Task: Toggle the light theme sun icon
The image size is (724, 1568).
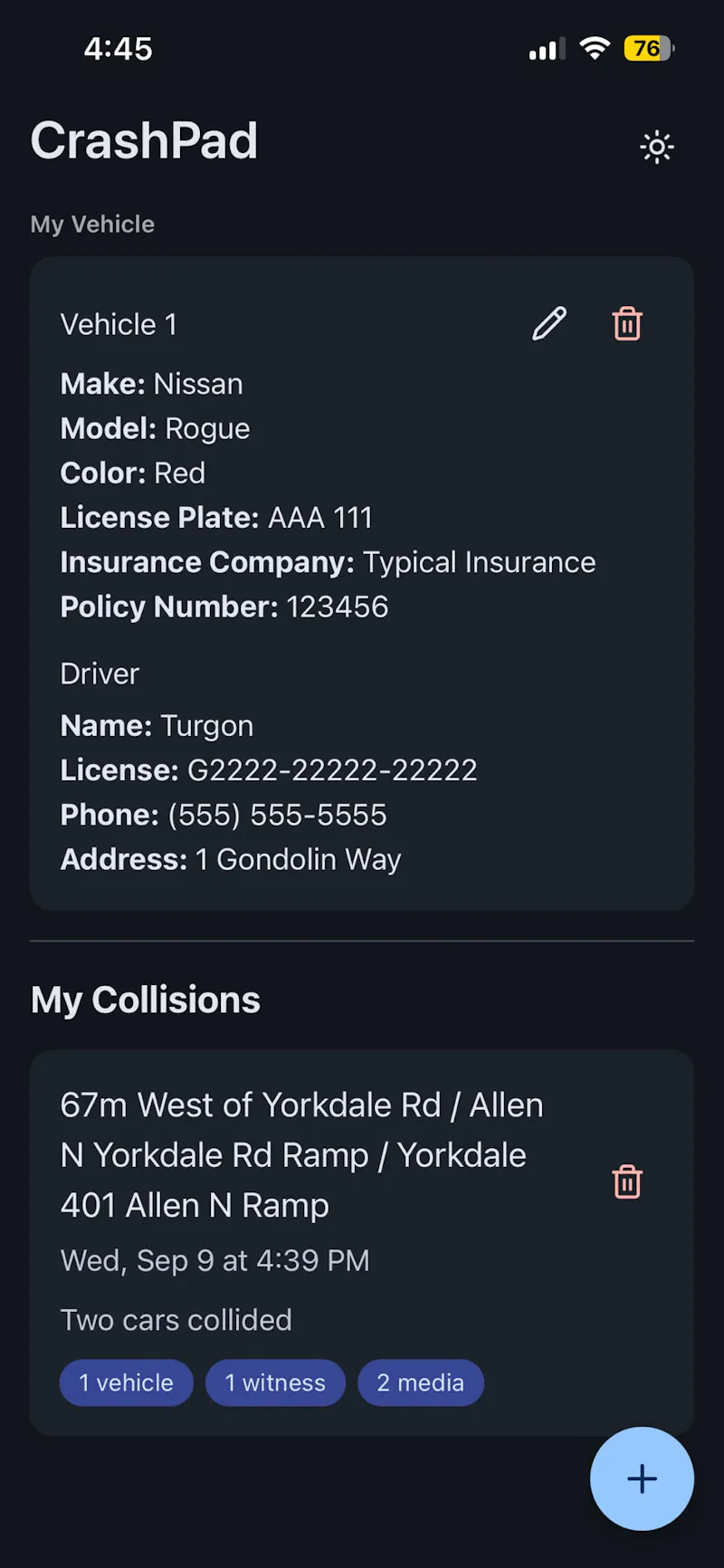Action: 657,147
